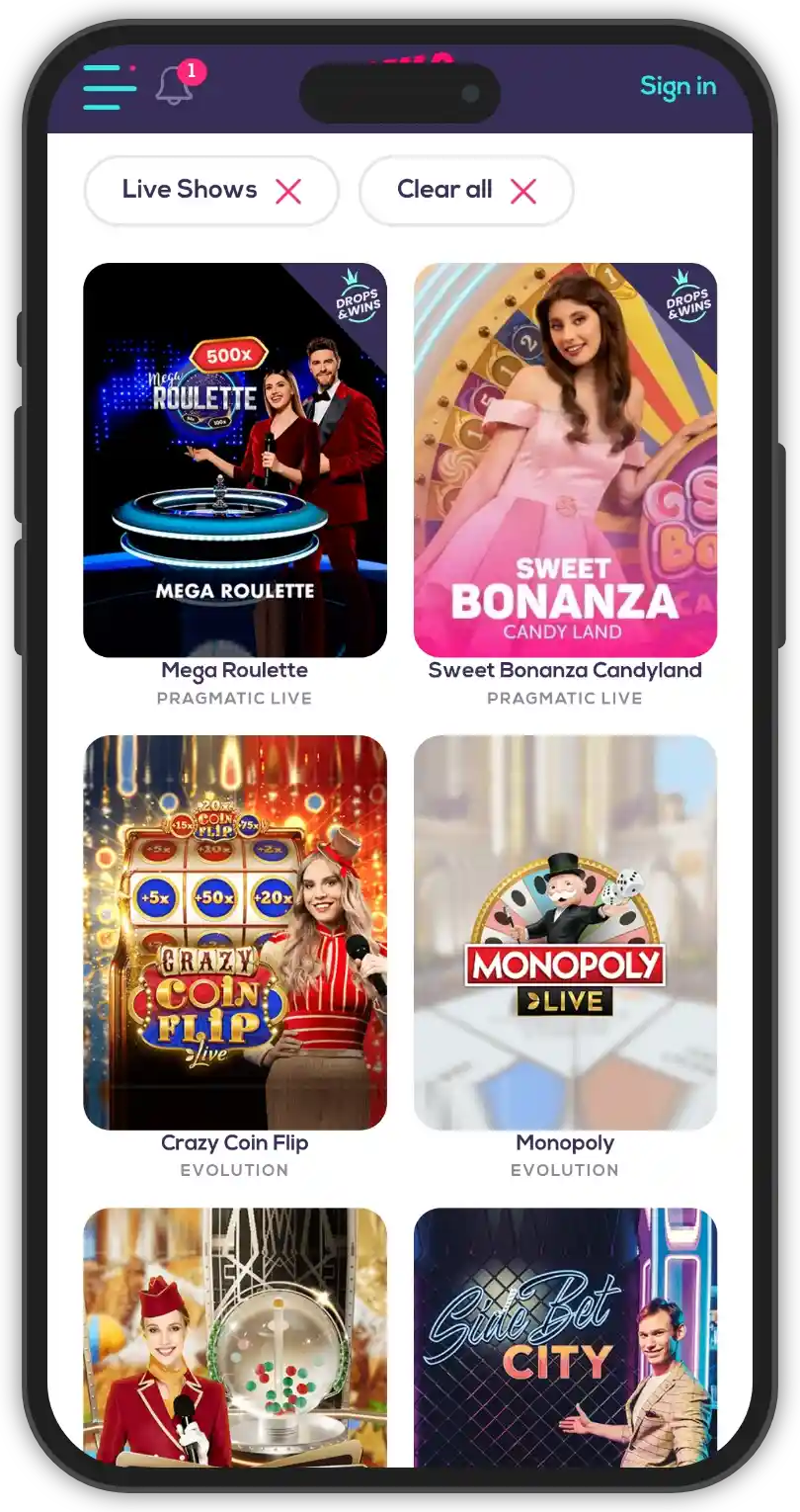Open the lottery ball live show tile

235,1336
